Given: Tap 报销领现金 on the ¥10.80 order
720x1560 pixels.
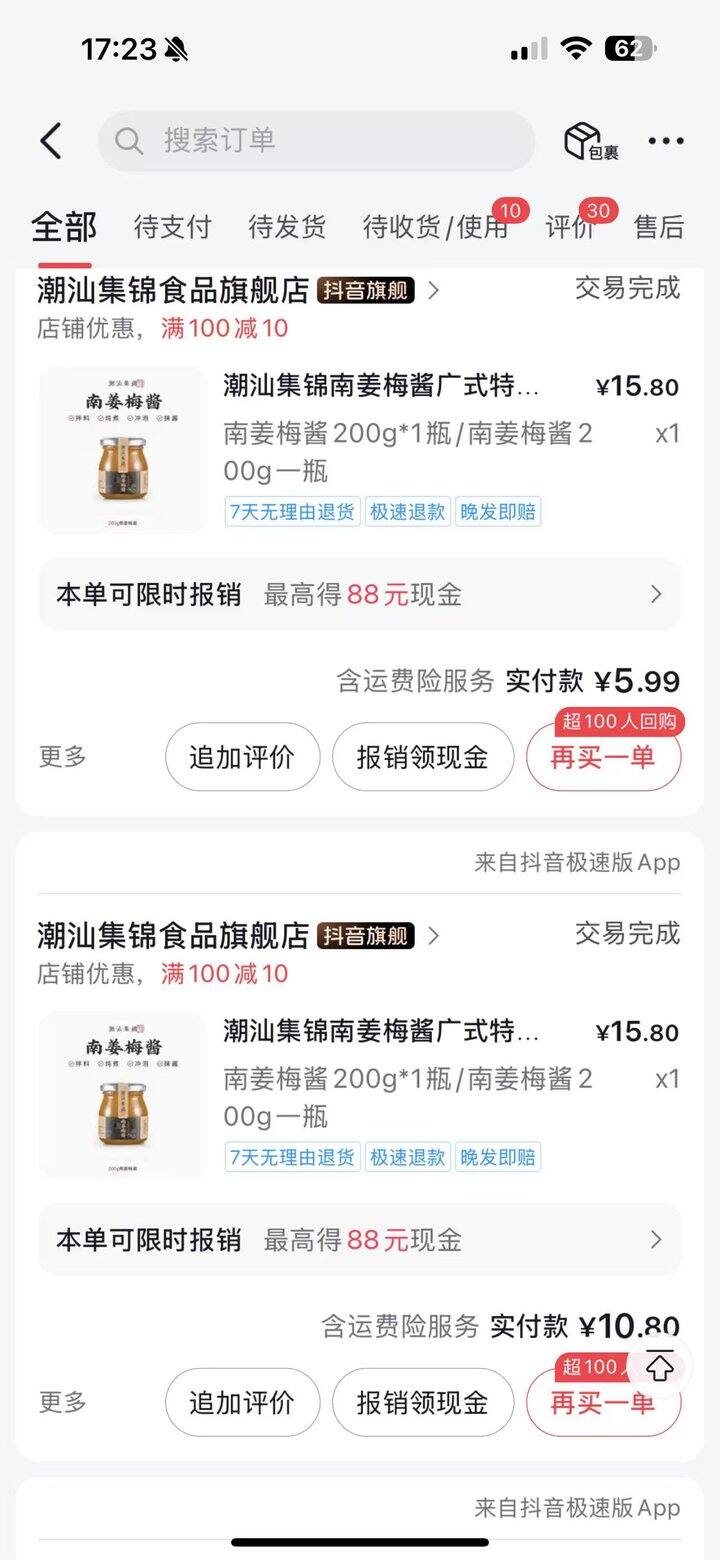Looking at the screenshot, I should point(422,1402).
